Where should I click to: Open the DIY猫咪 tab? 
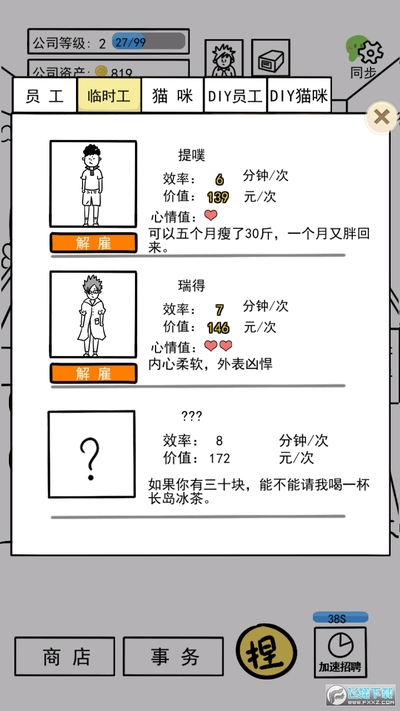[x=299, y=95]
